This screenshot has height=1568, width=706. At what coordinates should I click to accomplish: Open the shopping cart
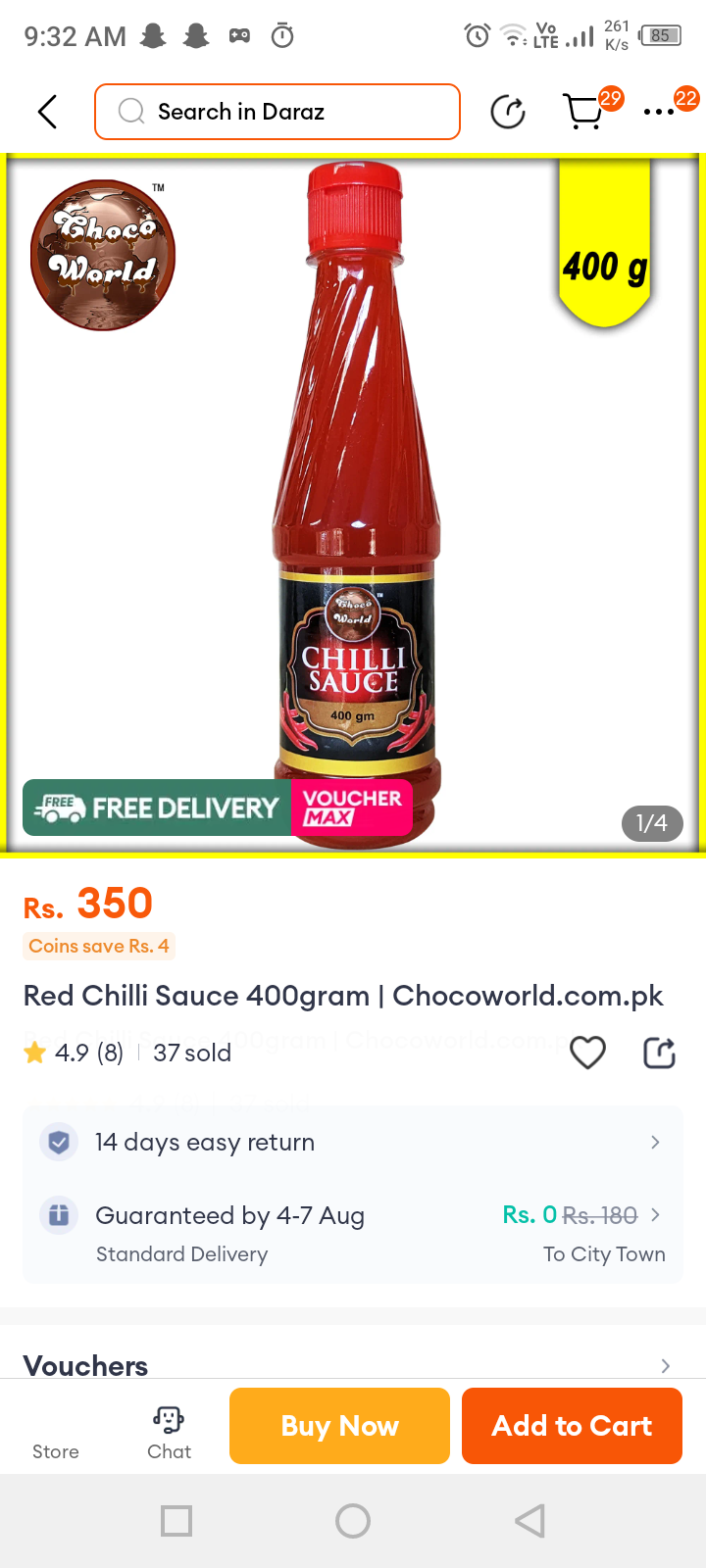click(585, 112)
